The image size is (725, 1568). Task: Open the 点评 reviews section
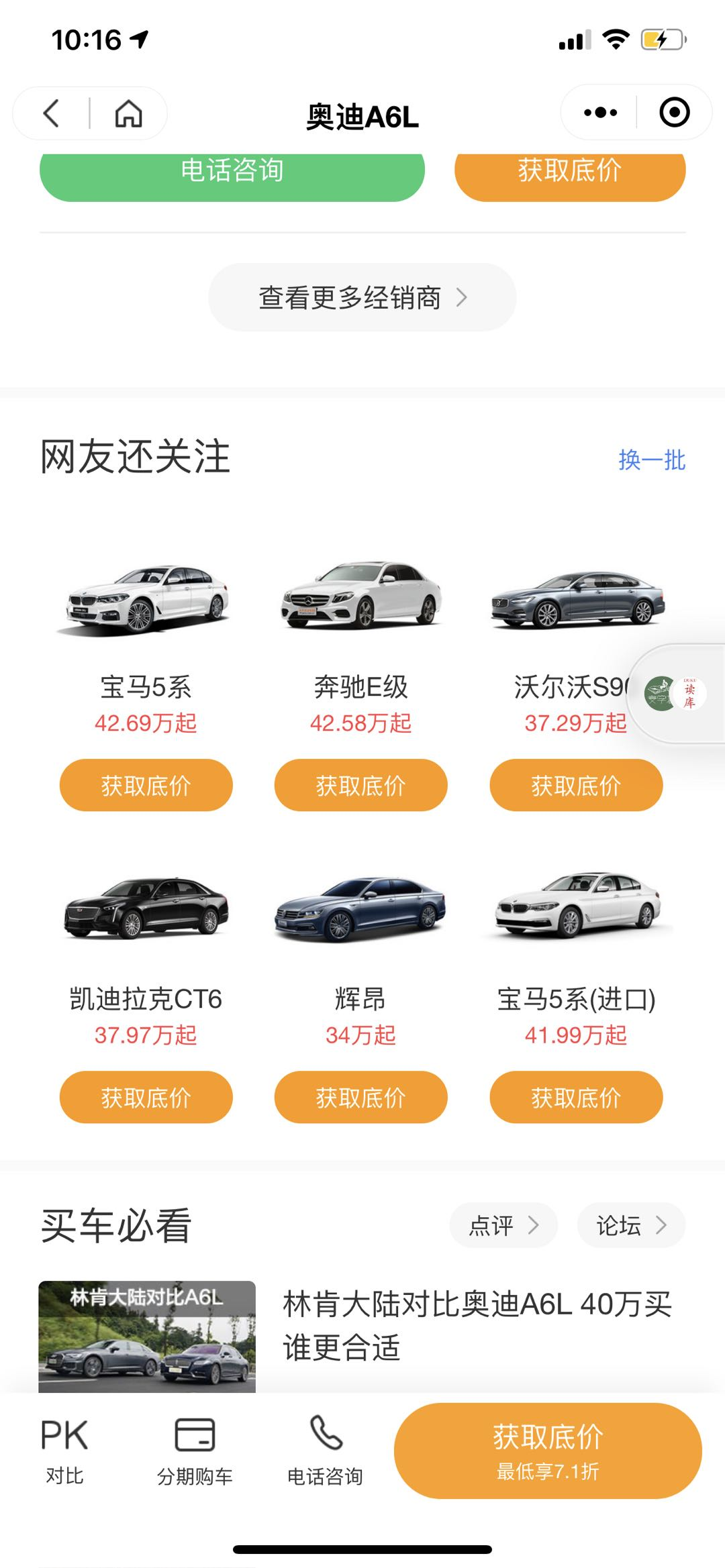[x=503, y=1225]
